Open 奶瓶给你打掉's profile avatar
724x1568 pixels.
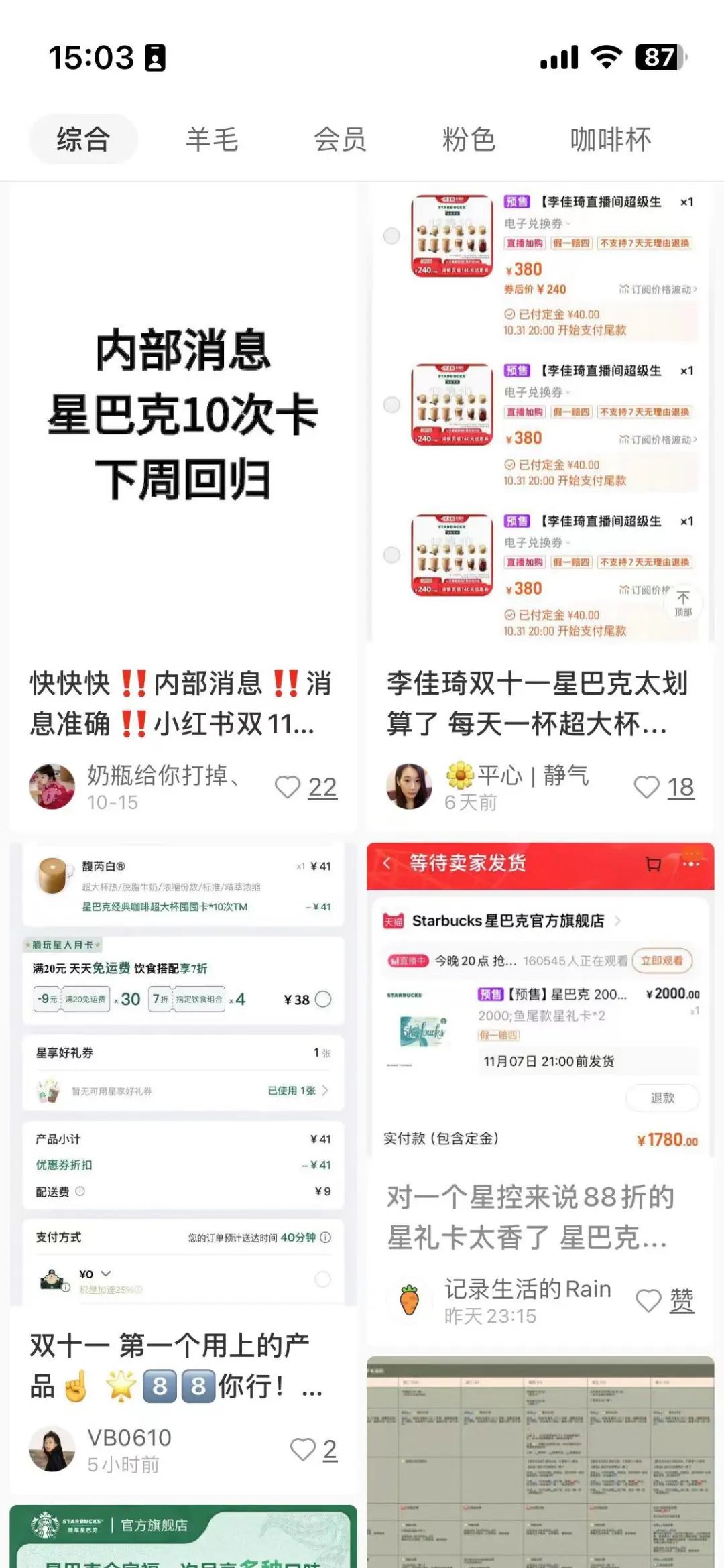coord(52,786)
